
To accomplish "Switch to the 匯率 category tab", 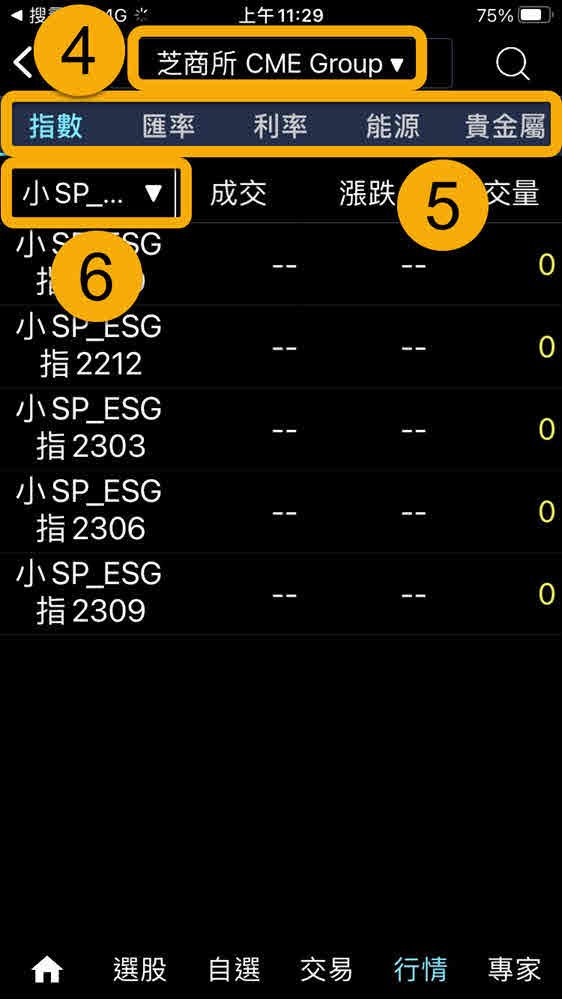I will point(168,126).
